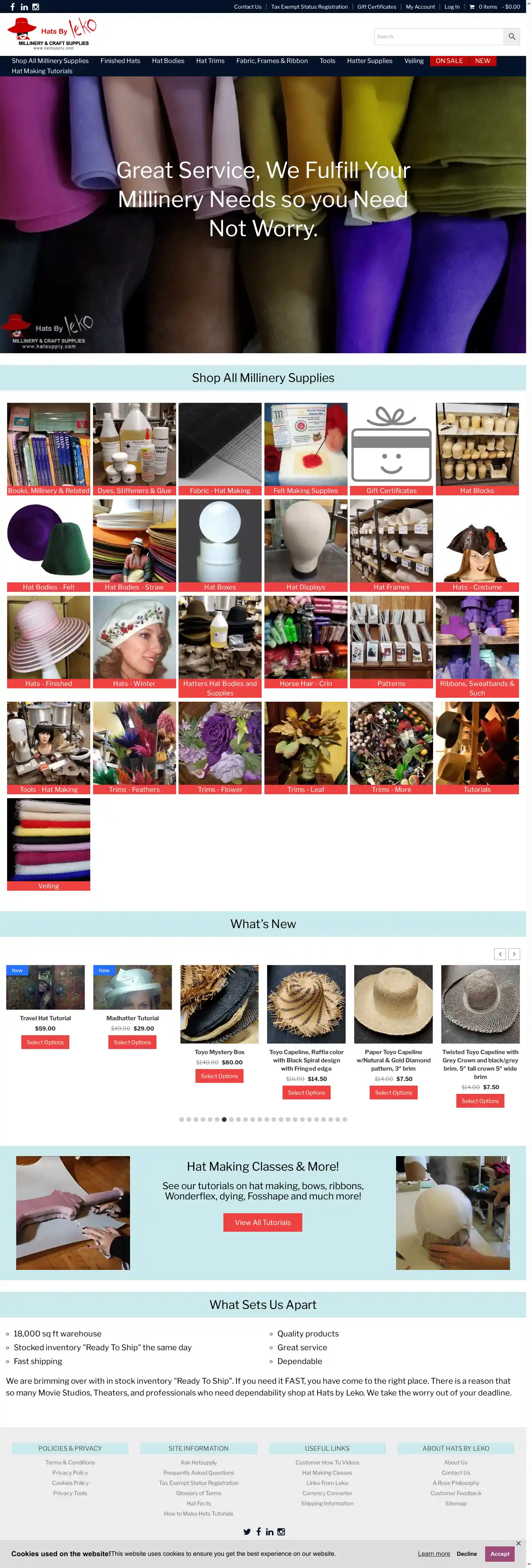532x1568 pixels.
Task: Open the Log In link
Action: [452, 7]
